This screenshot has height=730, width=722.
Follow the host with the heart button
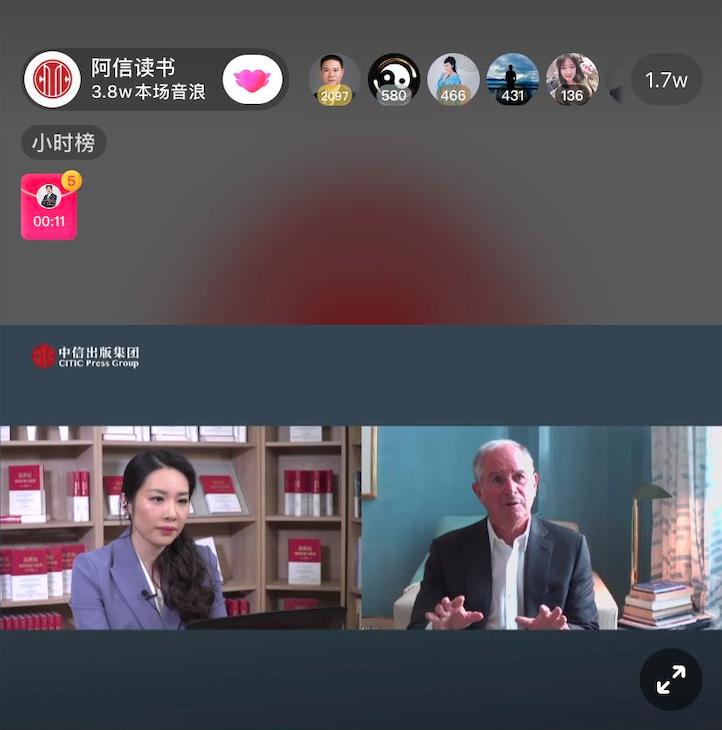(x=252, y=80)
